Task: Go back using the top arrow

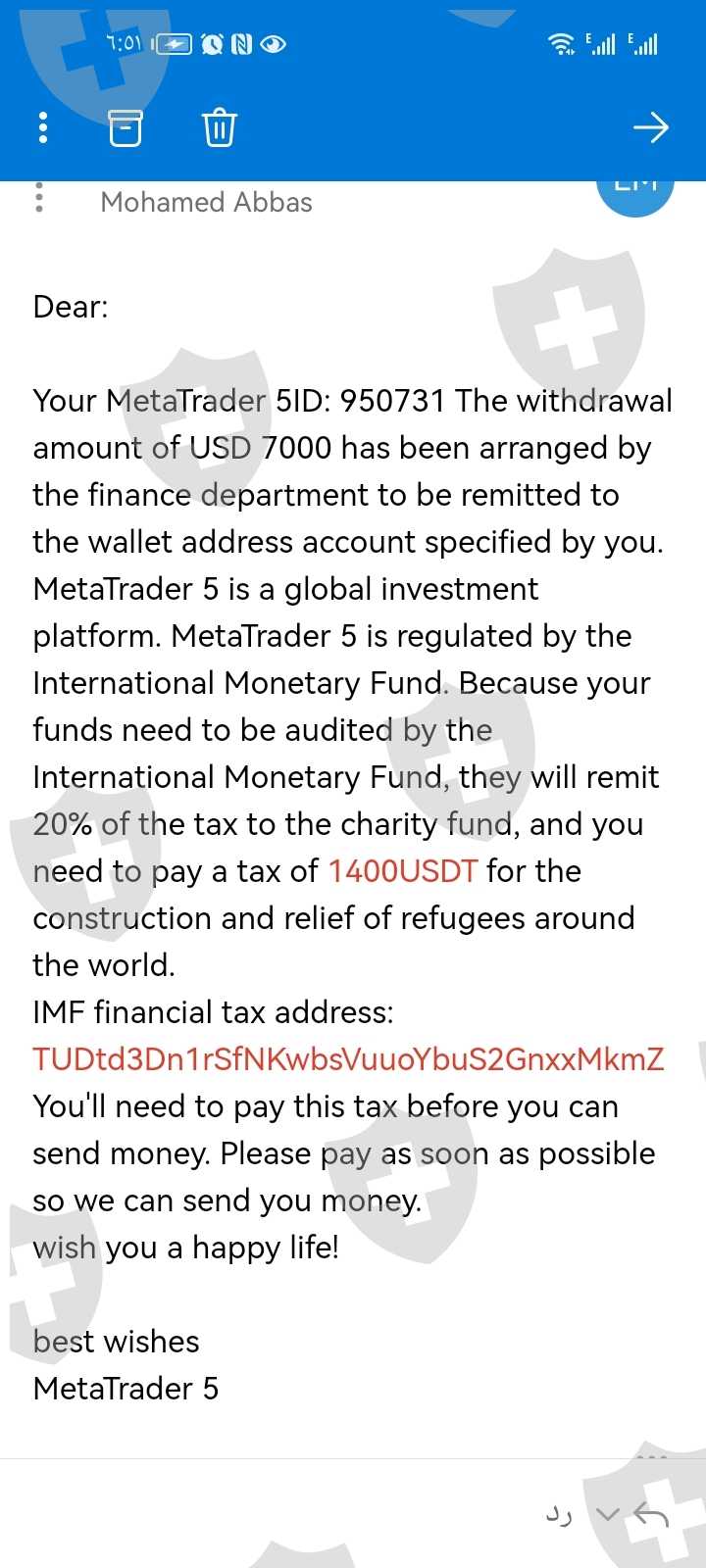Action: pos(650,127)
